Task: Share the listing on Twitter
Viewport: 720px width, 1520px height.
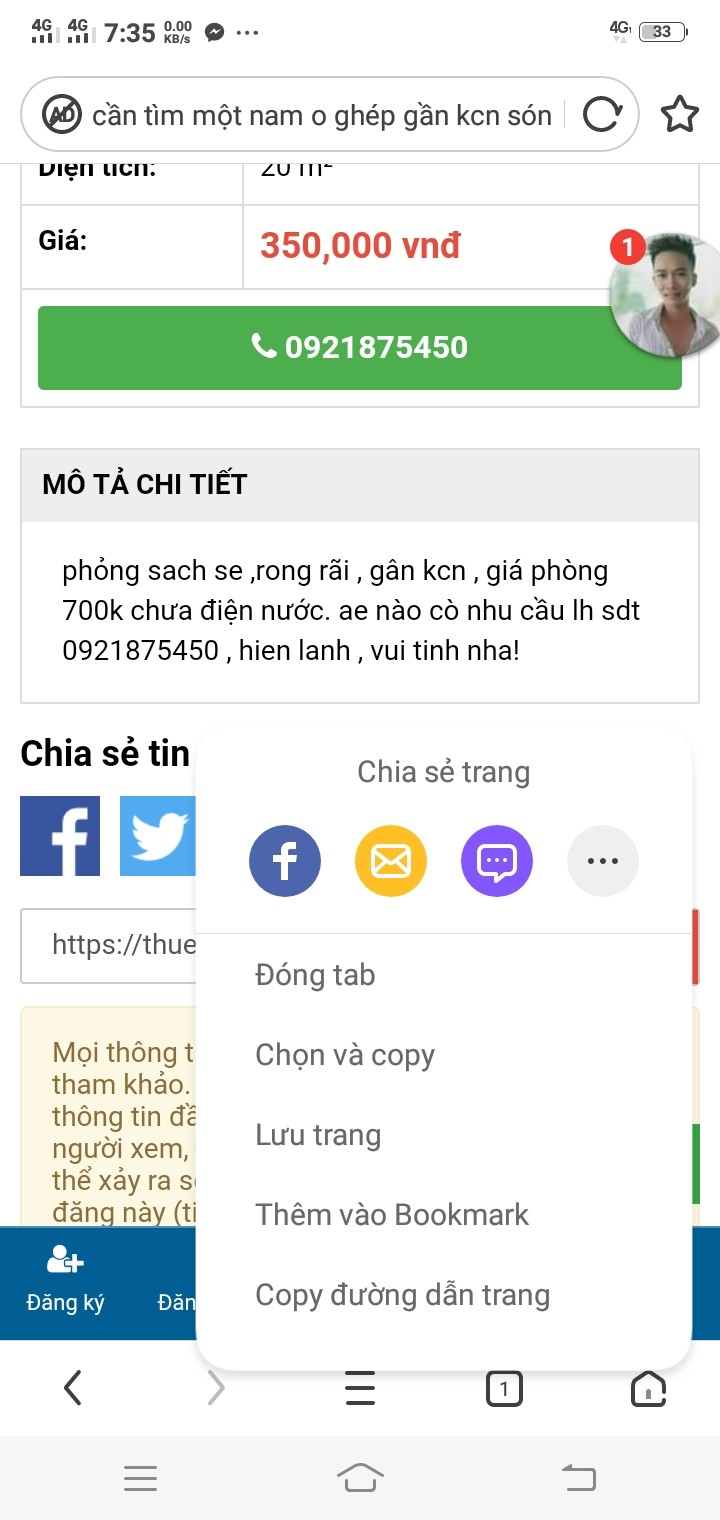Action: (157, 836)
